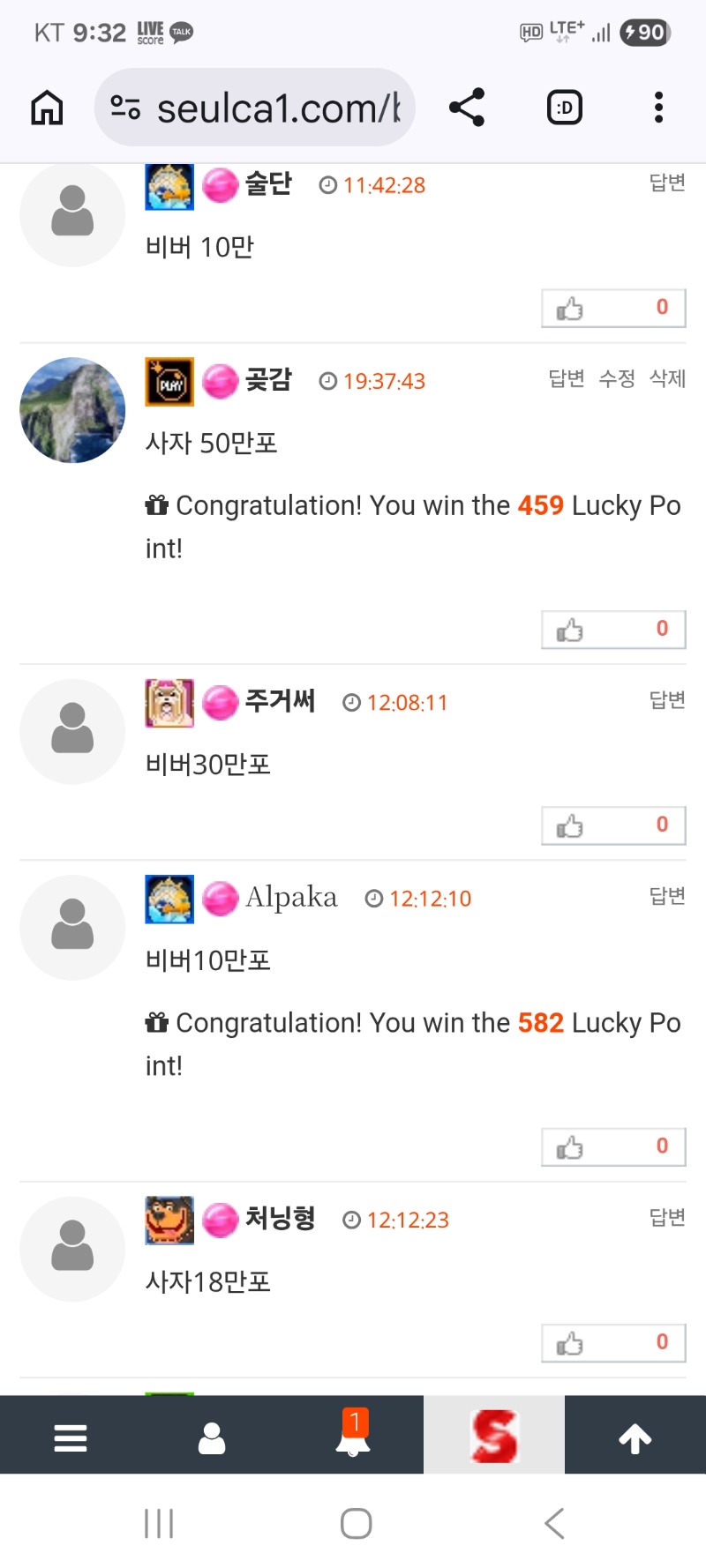Image resolution: width=706 pixels, height=1568 pixels.
Task: Edit 곶감's comment with 수정
Action: (x=616, y=378)
